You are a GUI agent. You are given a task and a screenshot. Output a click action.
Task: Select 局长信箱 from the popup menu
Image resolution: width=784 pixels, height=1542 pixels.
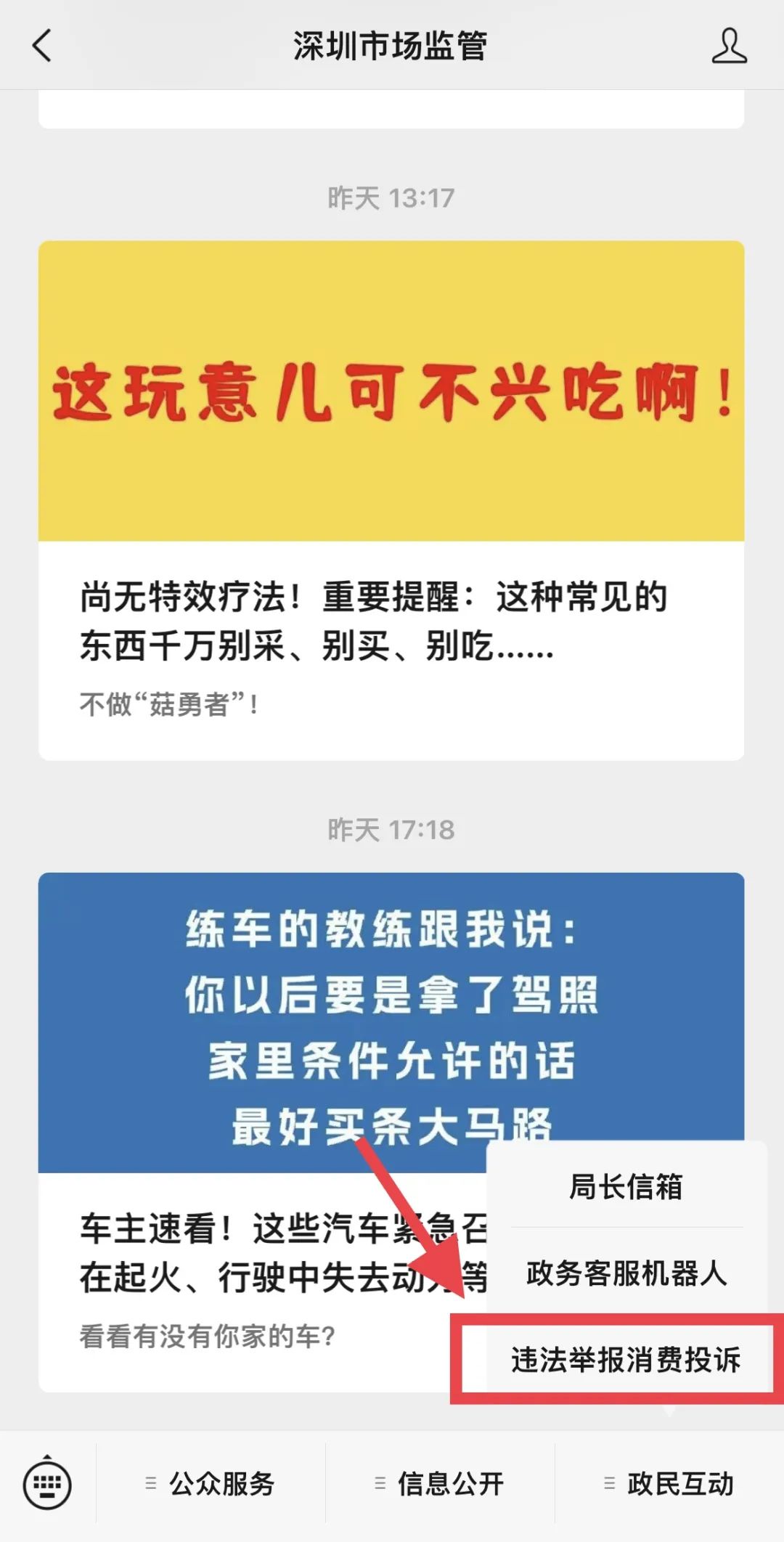[x=626, y=1188]
